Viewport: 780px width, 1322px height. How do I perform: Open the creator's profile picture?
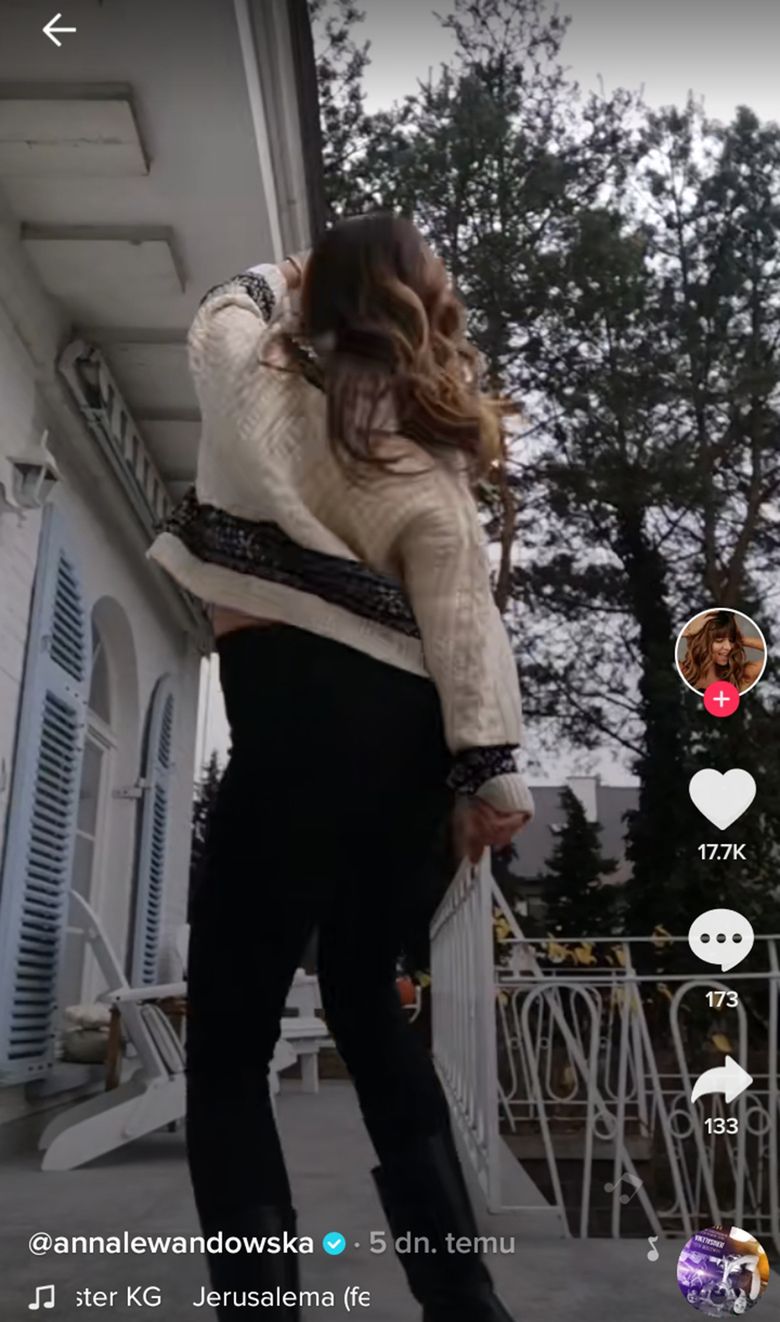[721, 651]
